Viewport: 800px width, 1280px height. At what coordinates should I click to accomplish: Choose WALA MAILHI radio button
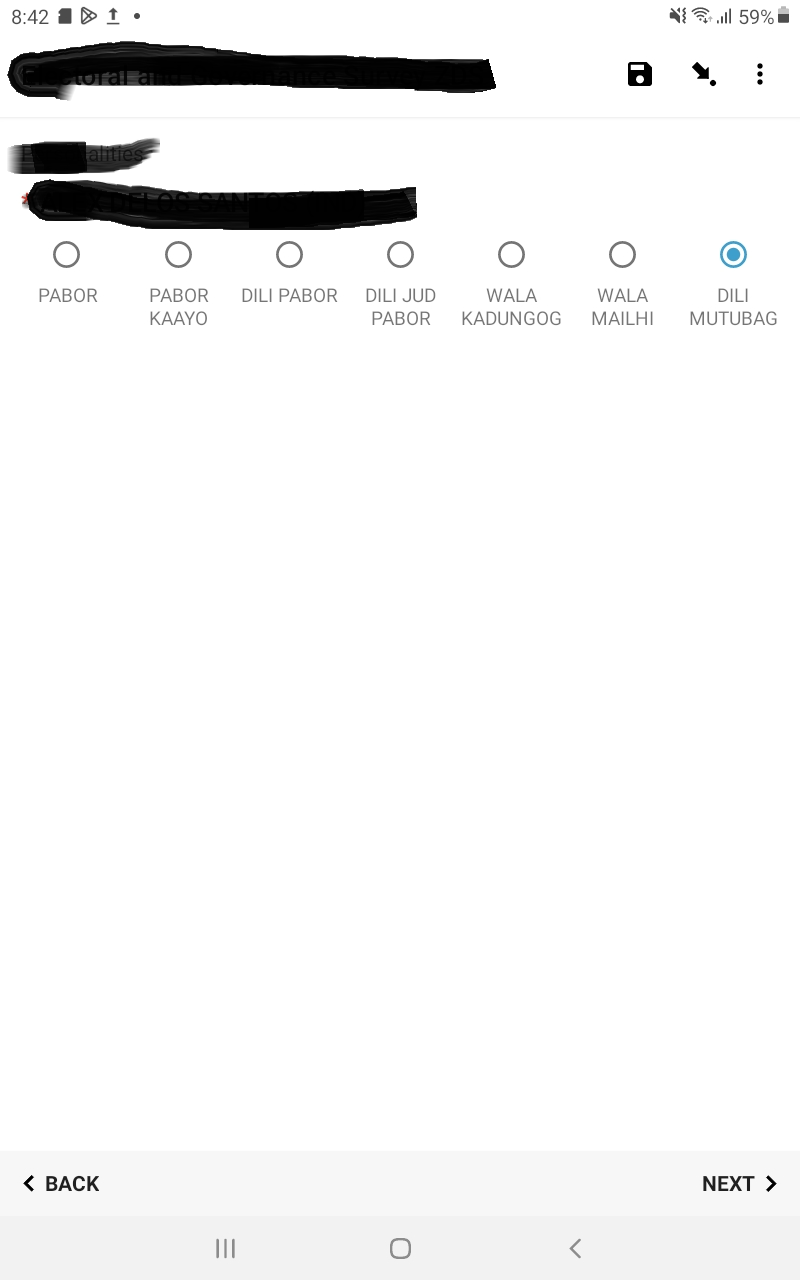coord(622,255)
